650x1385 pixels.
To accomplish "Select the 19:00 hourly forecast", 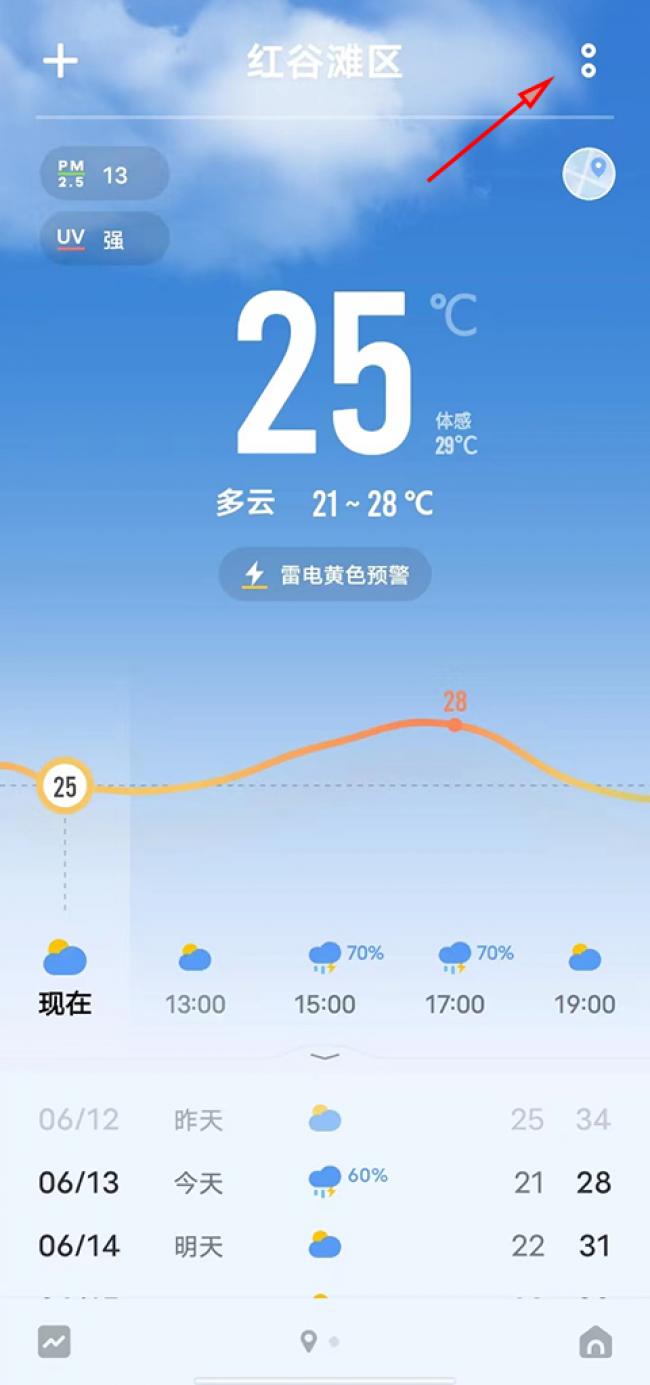I will pyautogui.click(x=585, y=978).
